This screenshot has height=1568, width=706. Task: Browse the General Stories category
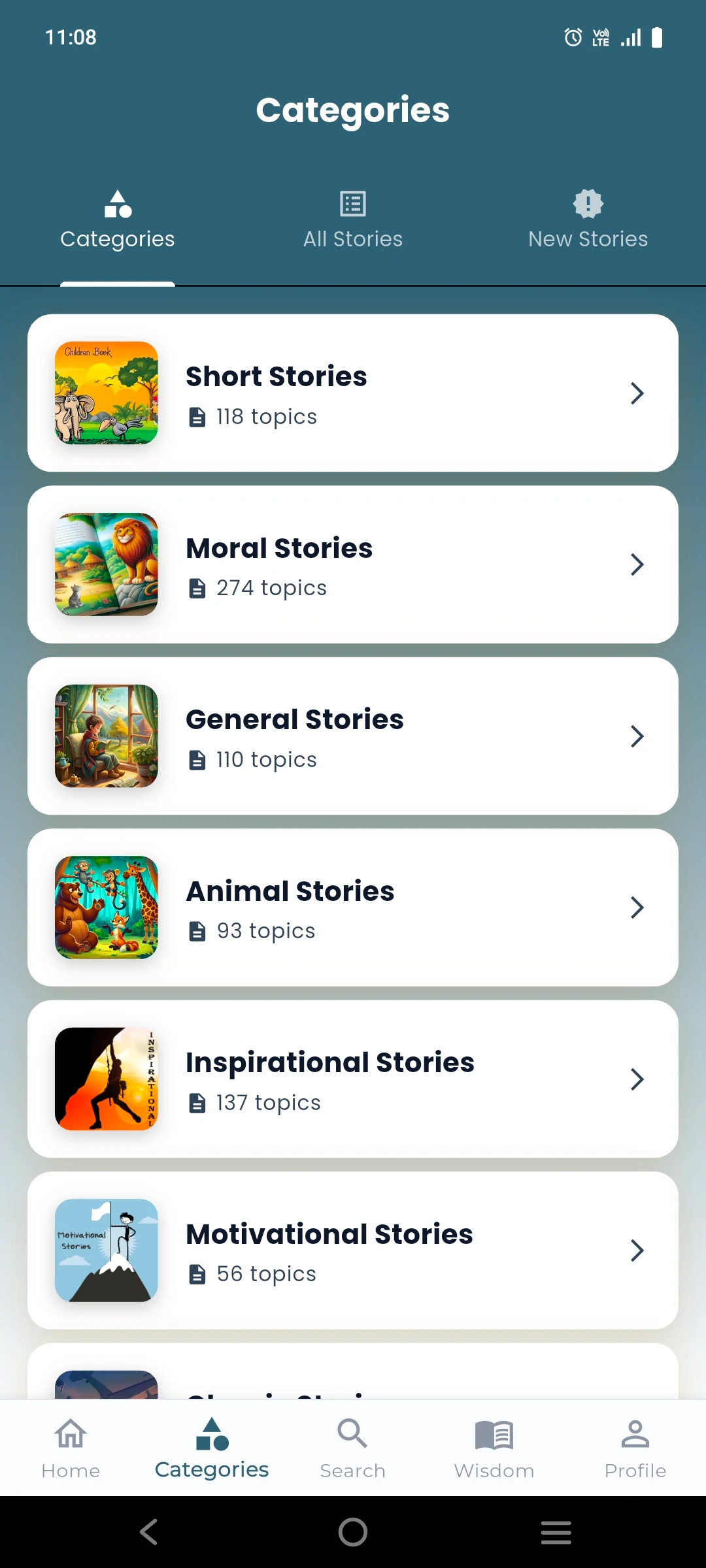353,736
